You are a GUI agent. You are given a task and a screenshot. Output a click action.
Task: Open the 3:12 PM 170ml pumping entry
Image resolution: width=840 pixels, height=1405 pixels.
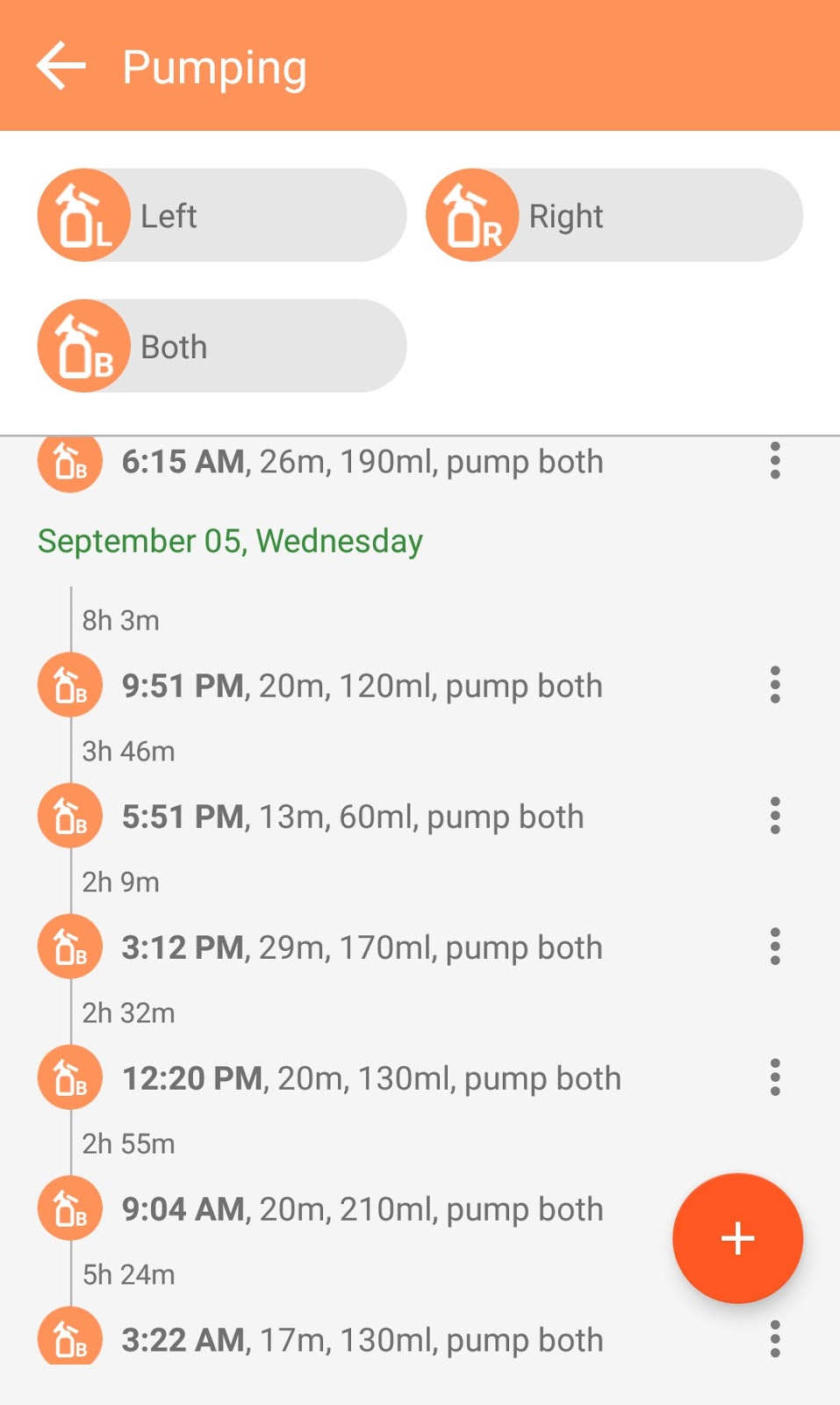coord(363,947)
